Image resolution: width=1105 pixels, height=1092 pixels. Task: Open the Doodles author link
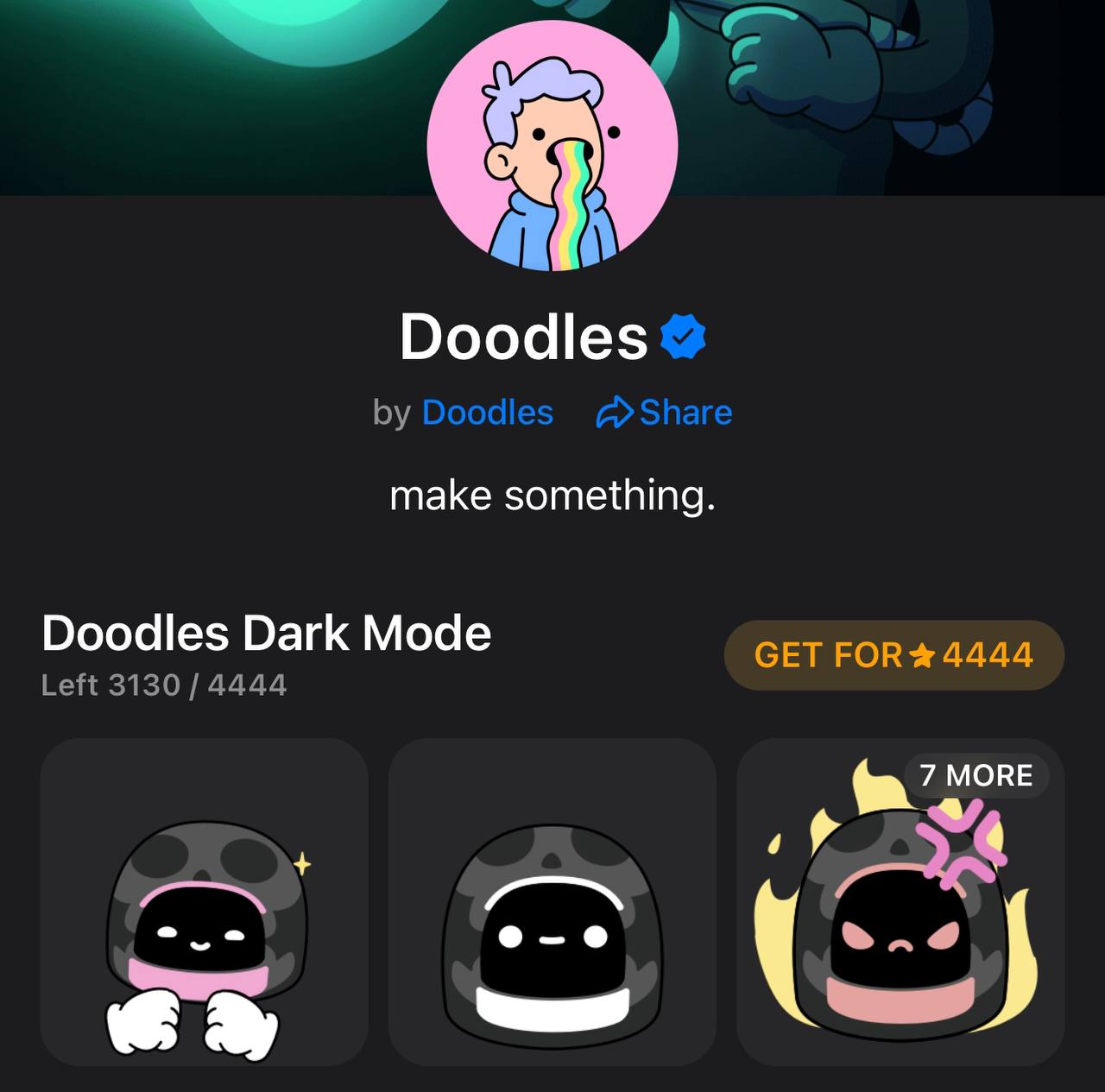point(487,413)
